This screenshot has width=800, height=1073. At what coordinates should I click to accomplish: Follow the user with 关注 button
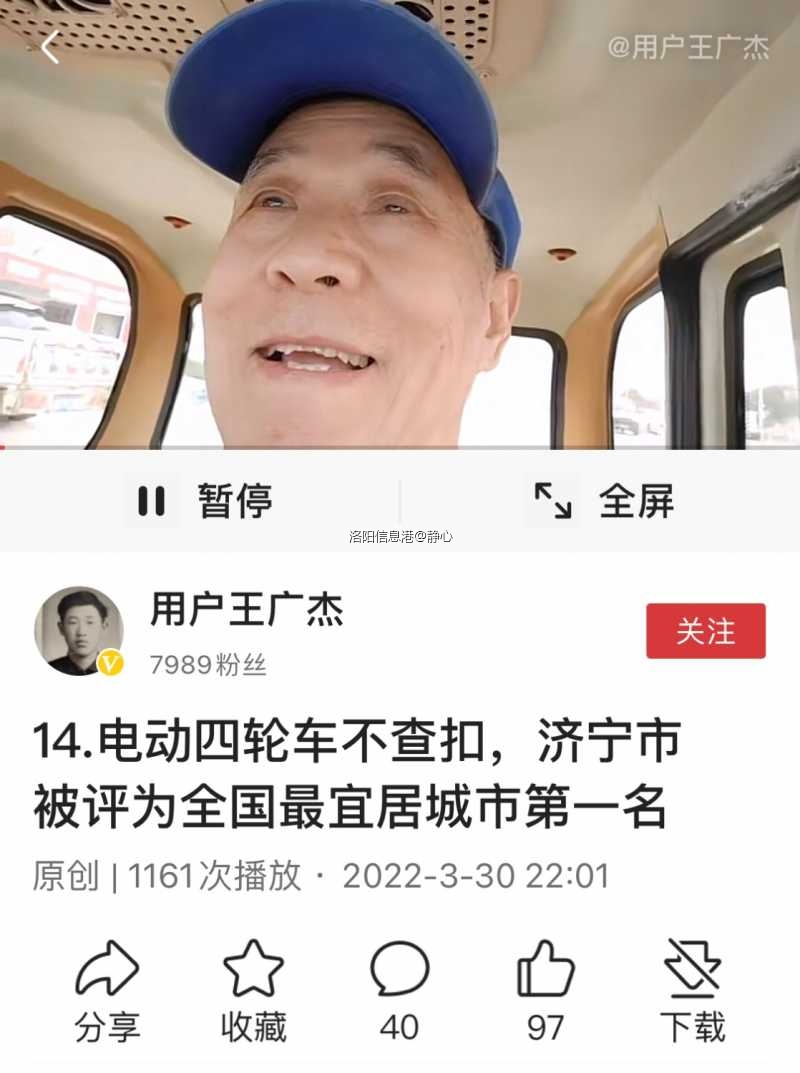point(705,631)
